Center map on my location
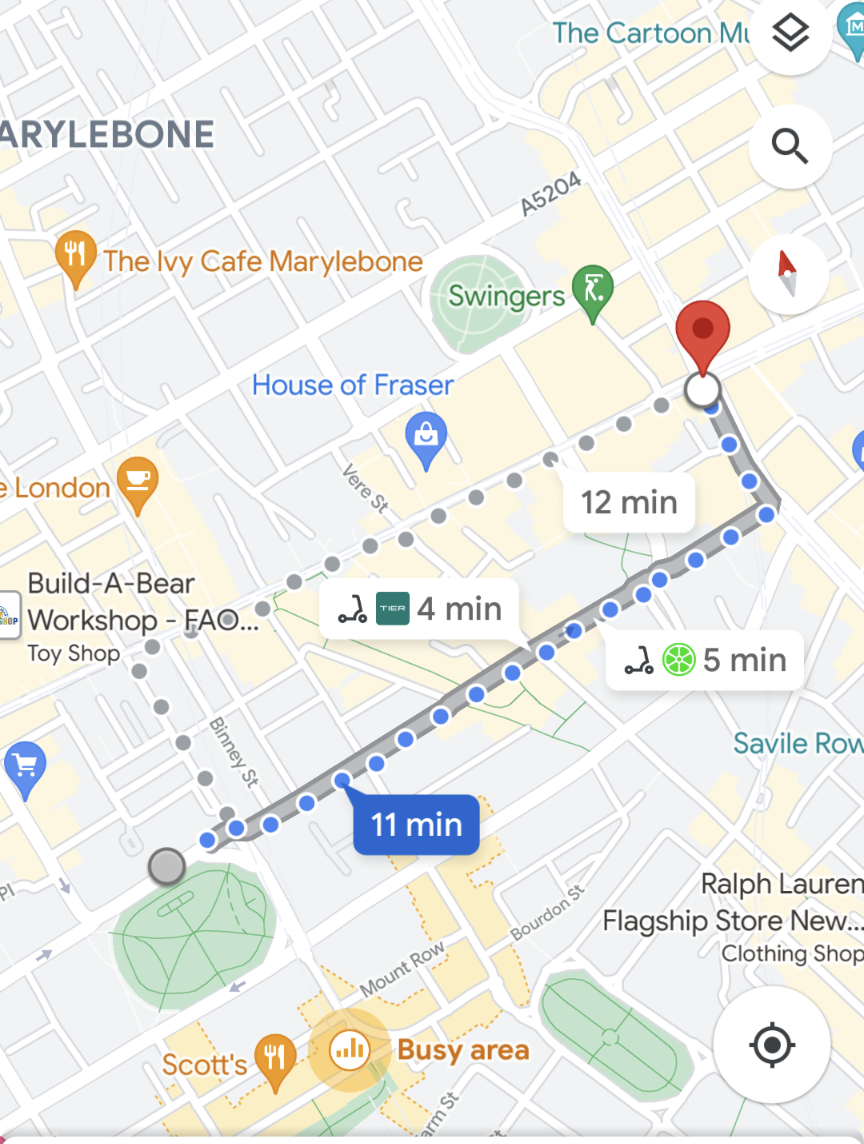This screenshot has width=864, height=1144. (x=771, y=1046)
